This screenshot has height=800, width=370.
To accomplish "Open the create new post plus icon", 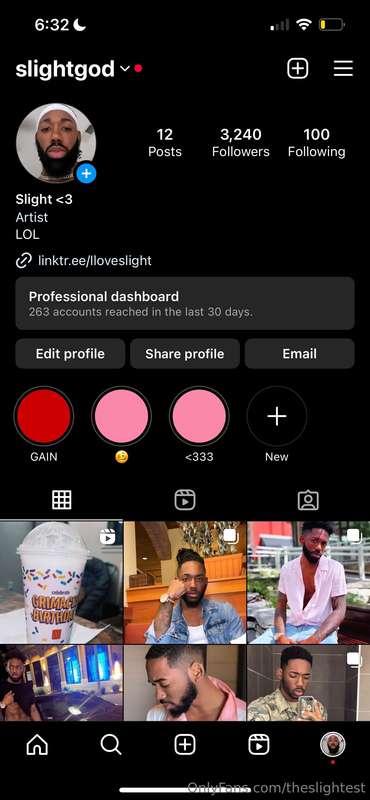I will pos(298,68).
